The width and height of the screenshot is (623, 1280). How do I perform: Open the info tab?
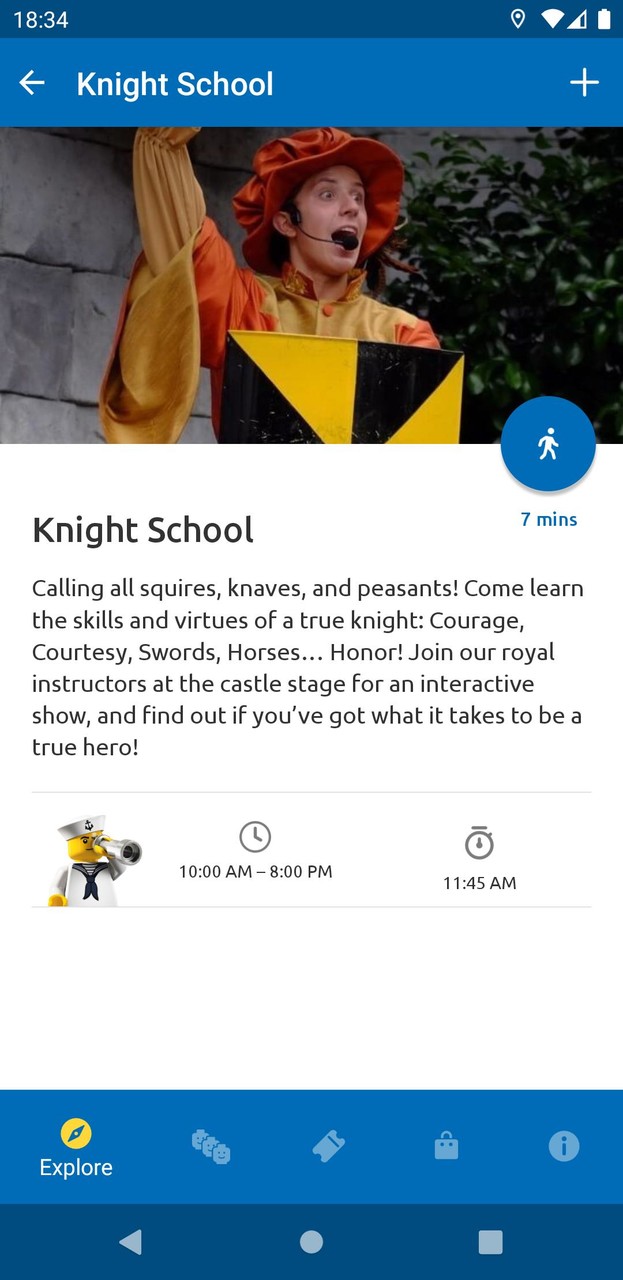pos(564,1146)
